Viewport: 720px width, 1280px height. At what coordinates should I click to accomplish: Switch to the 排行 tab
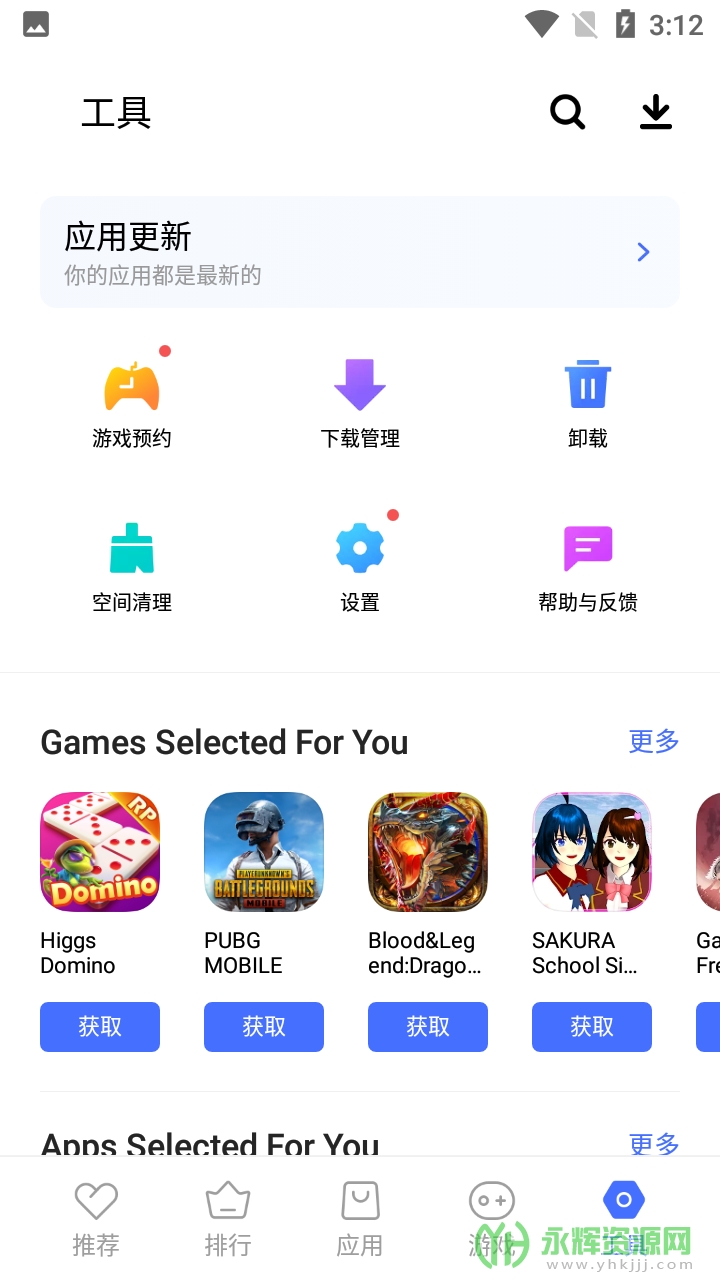(228, 1218)
